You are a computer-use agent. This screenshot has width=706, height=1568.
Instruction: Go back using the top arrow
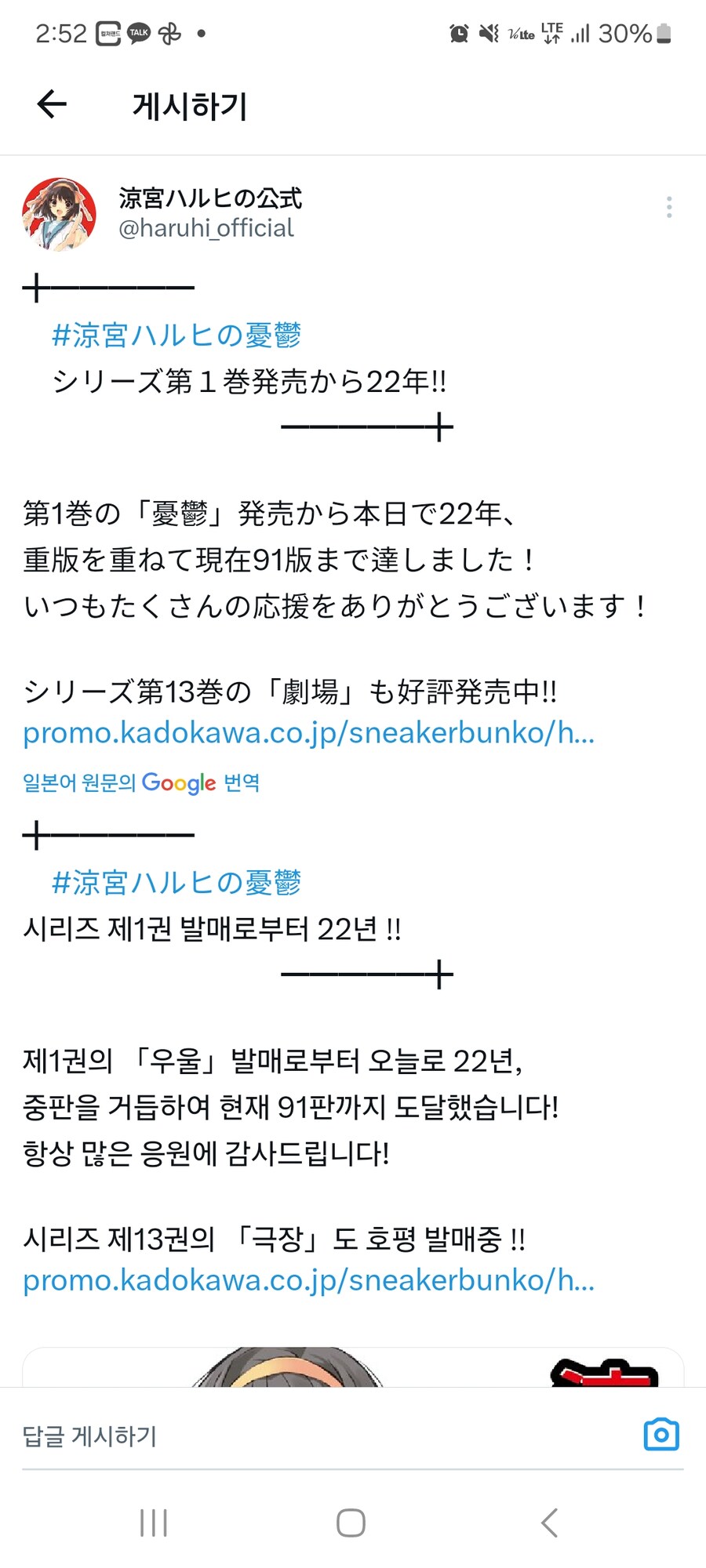[52, 104]
